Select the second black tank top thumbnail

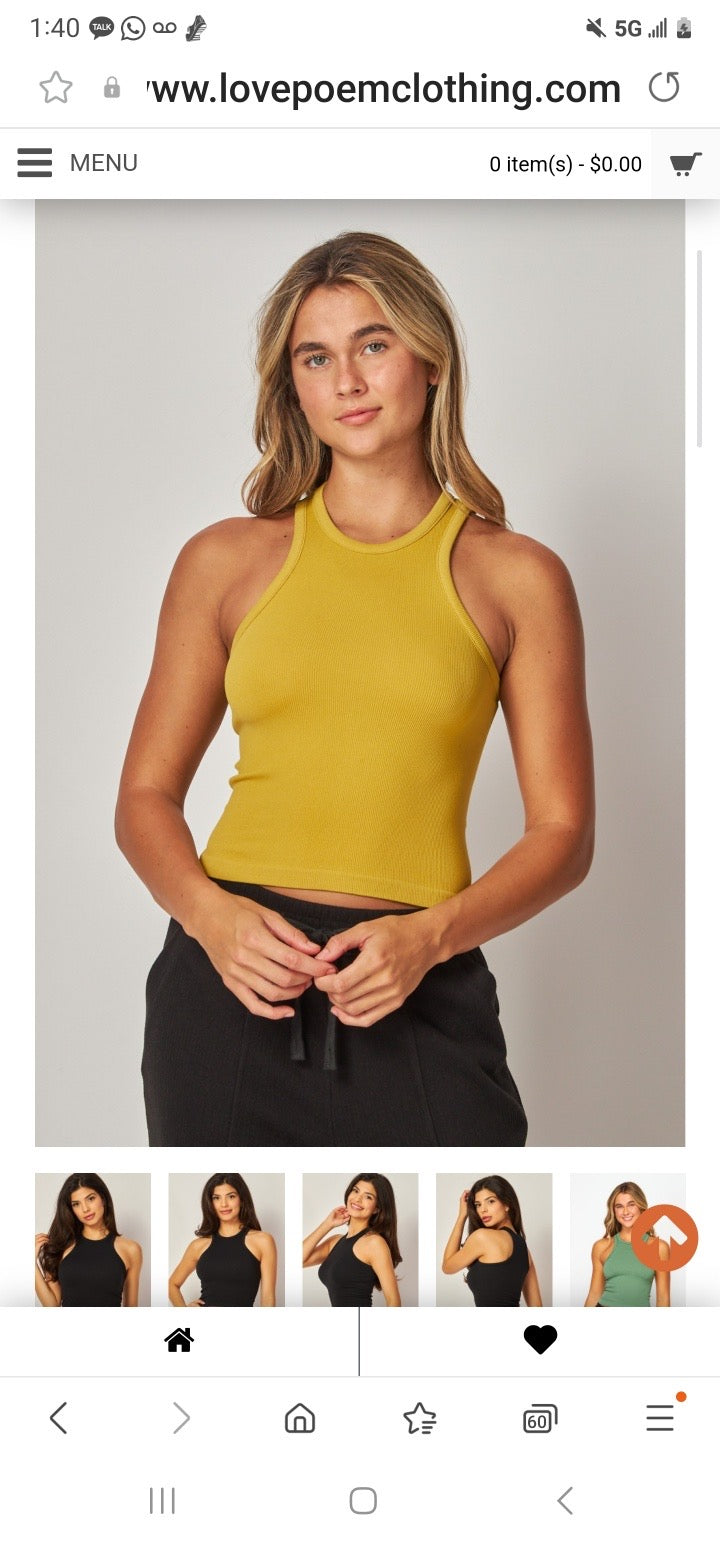click(x=226, y=1239)
